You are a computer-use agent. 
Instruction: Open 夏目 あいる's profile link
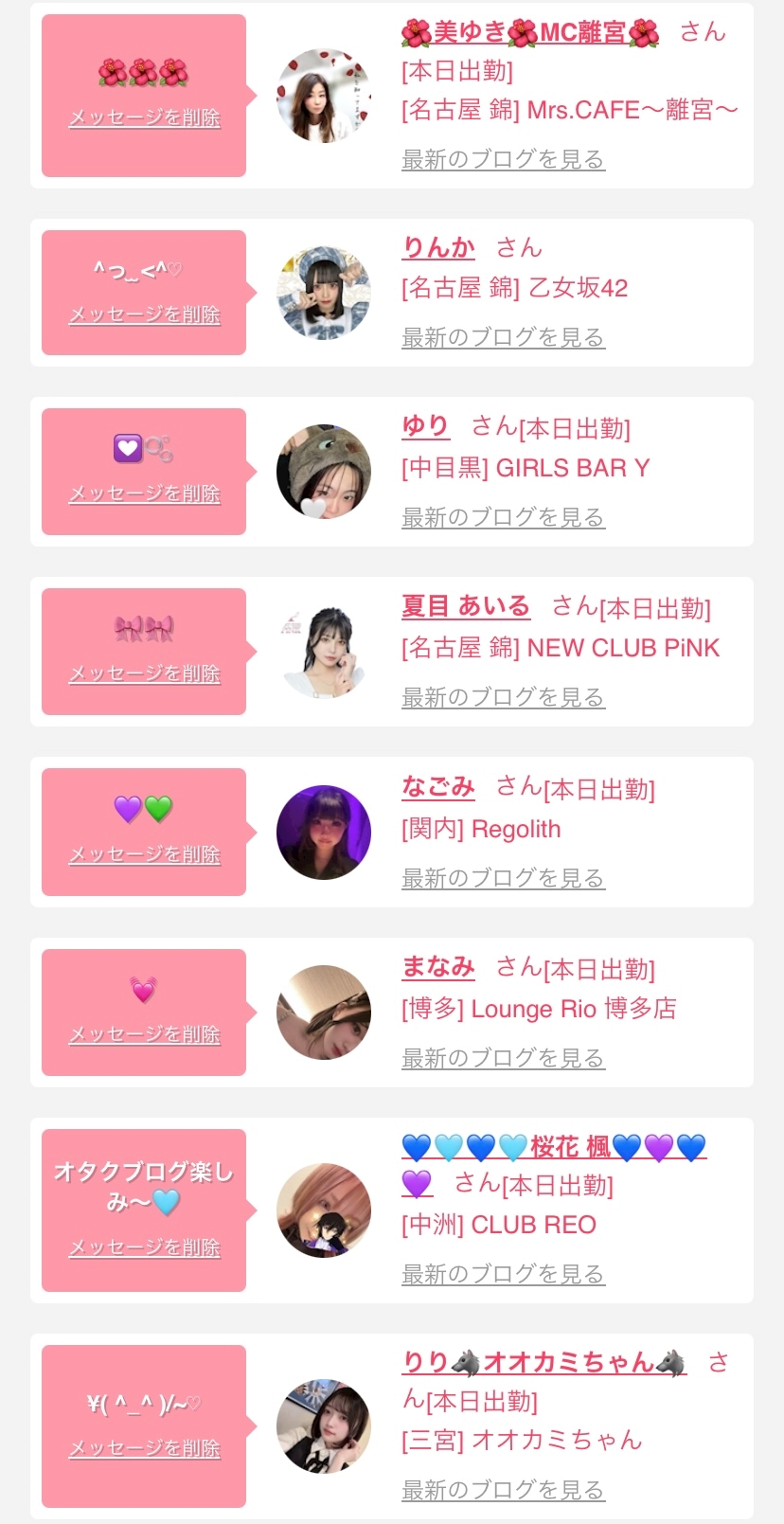pos(465,606)
